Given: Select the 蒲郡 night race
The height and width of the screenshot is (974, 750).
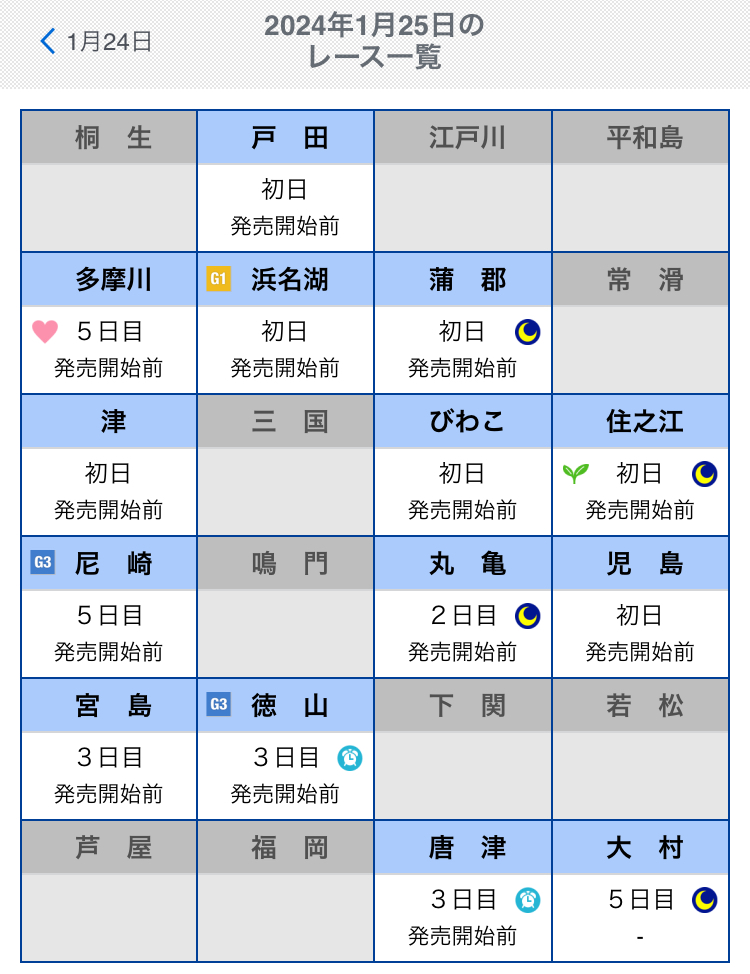Looking at the screenshot, I should [463, 348].
